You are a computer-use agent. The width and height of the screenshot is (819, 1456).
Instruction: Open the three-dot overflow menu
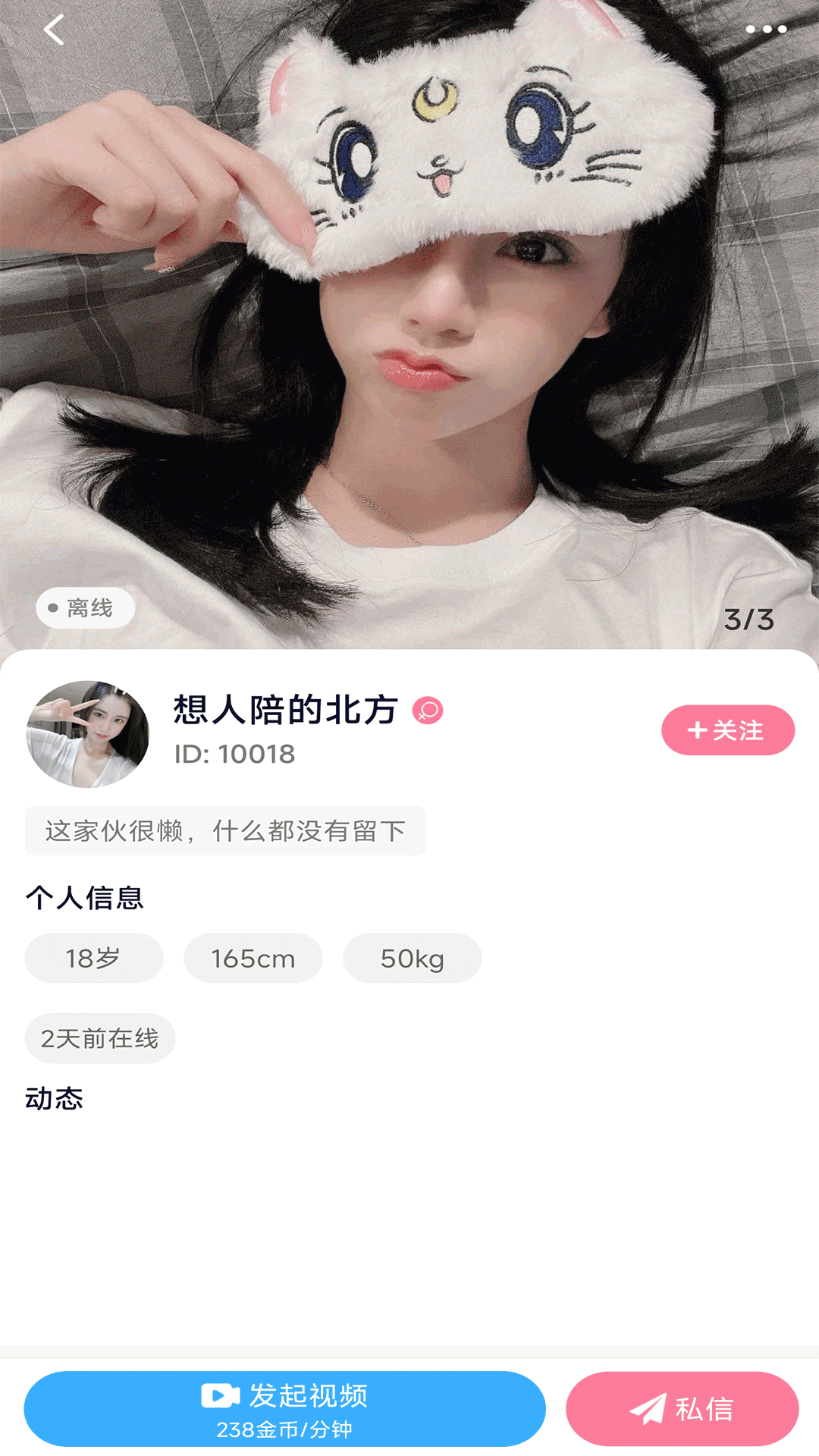click(x=766, y=30)
